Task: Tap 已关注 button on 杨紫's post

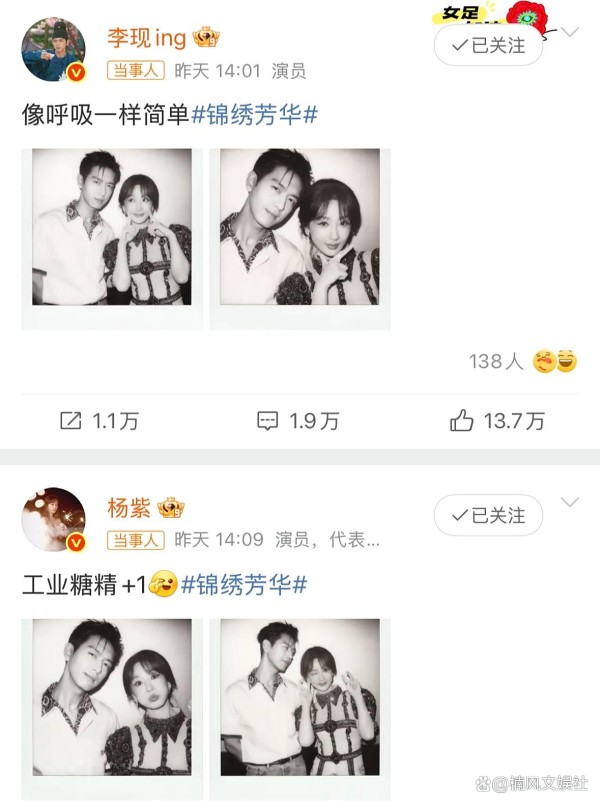Action: pos(488,516)
